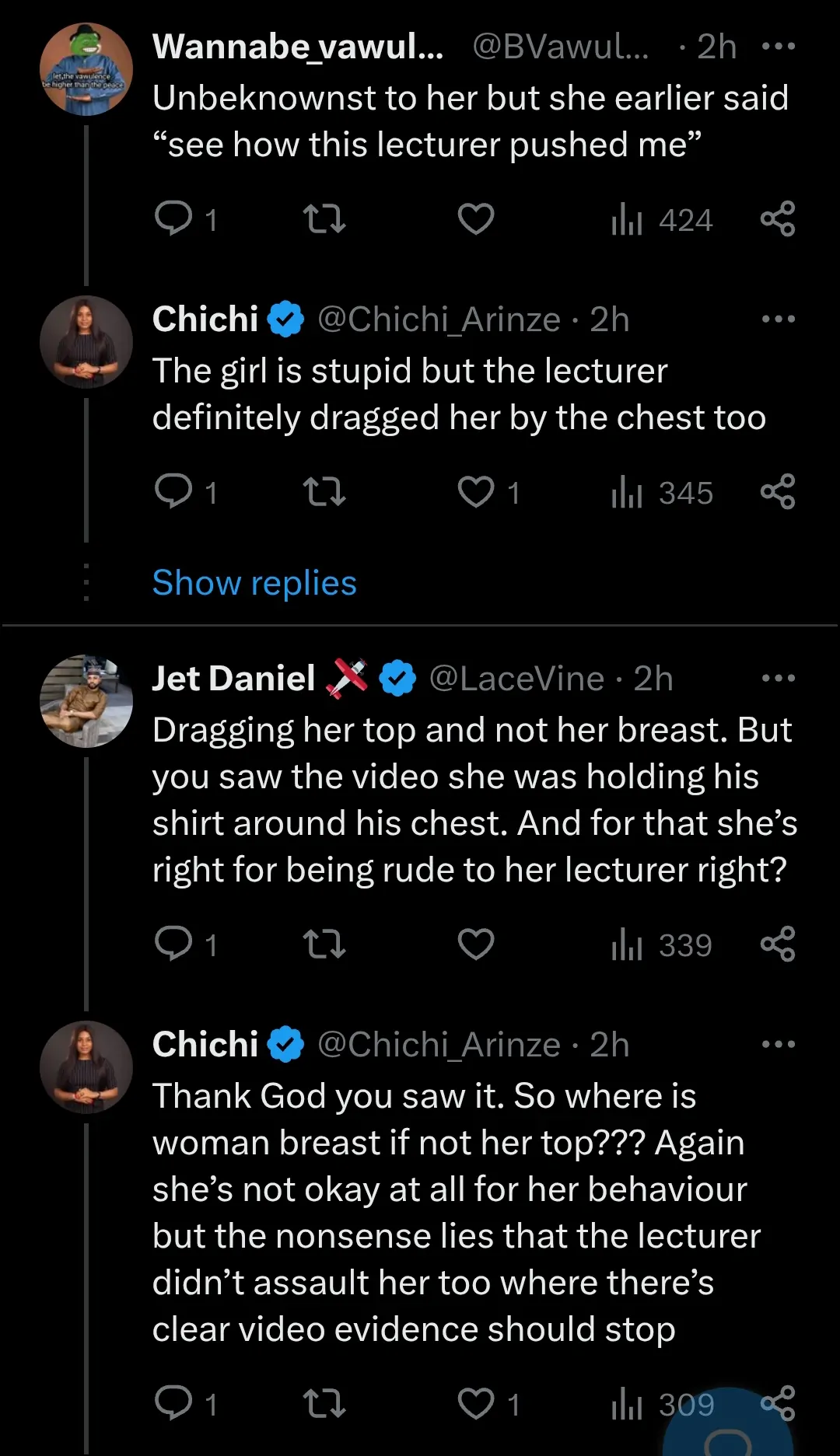This screenshot has height=1456, width=840.
Task: Repost Wannabe_vawulence's tweet
Action: click(x=324, y=218)
